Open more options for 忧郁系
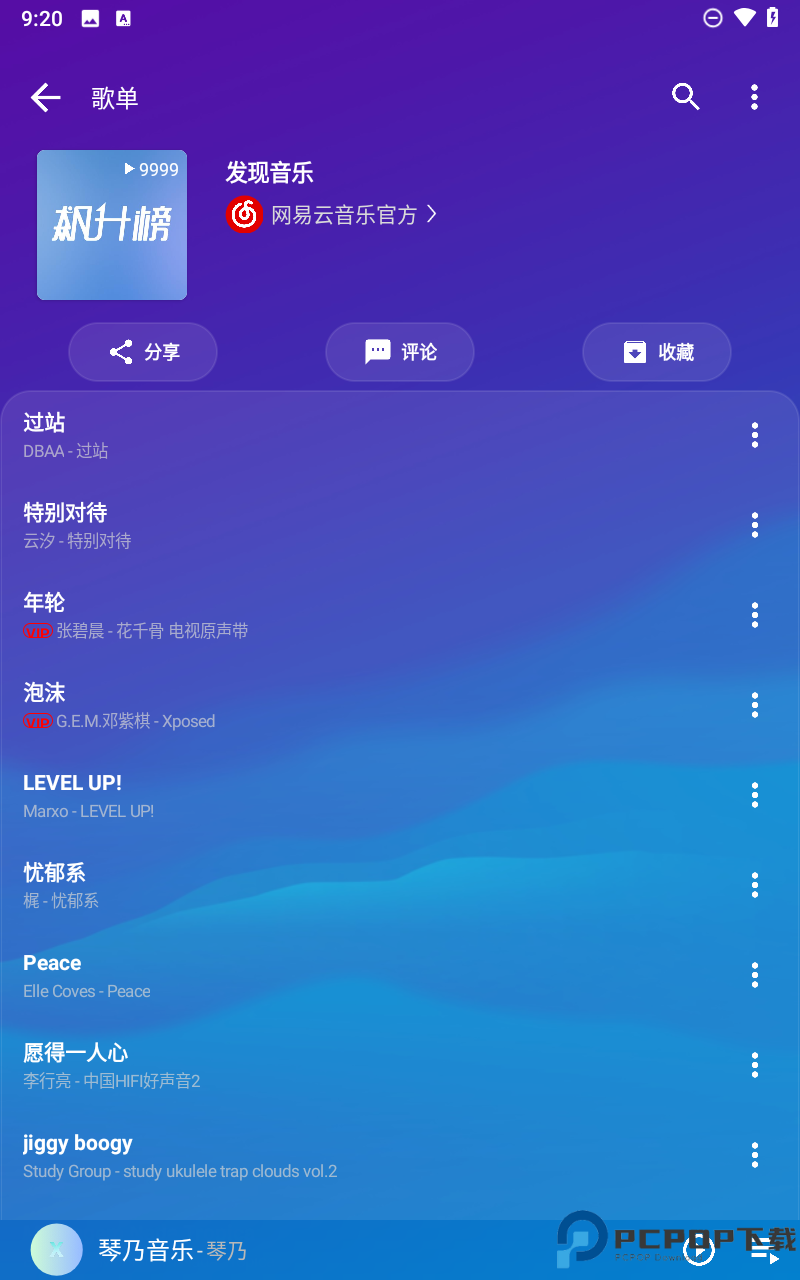800x1280 pixels. coord(755,885)
